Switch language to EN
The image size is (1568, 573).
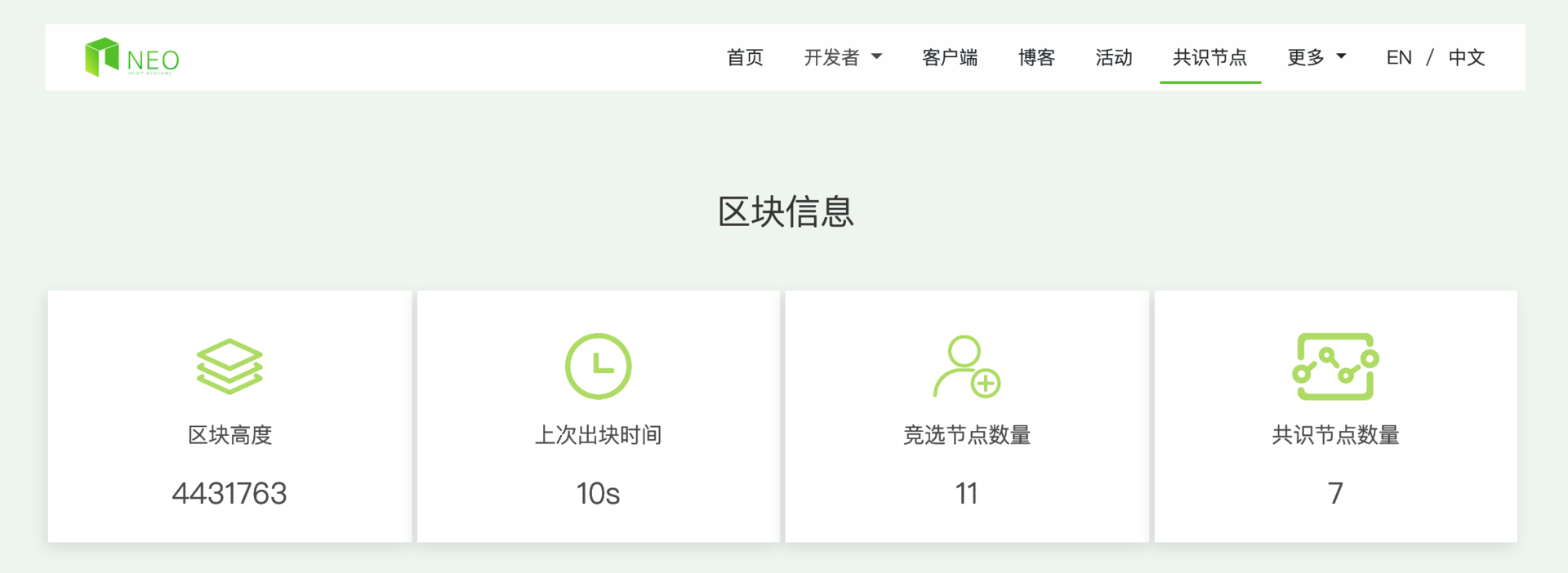pos(1398,58)
